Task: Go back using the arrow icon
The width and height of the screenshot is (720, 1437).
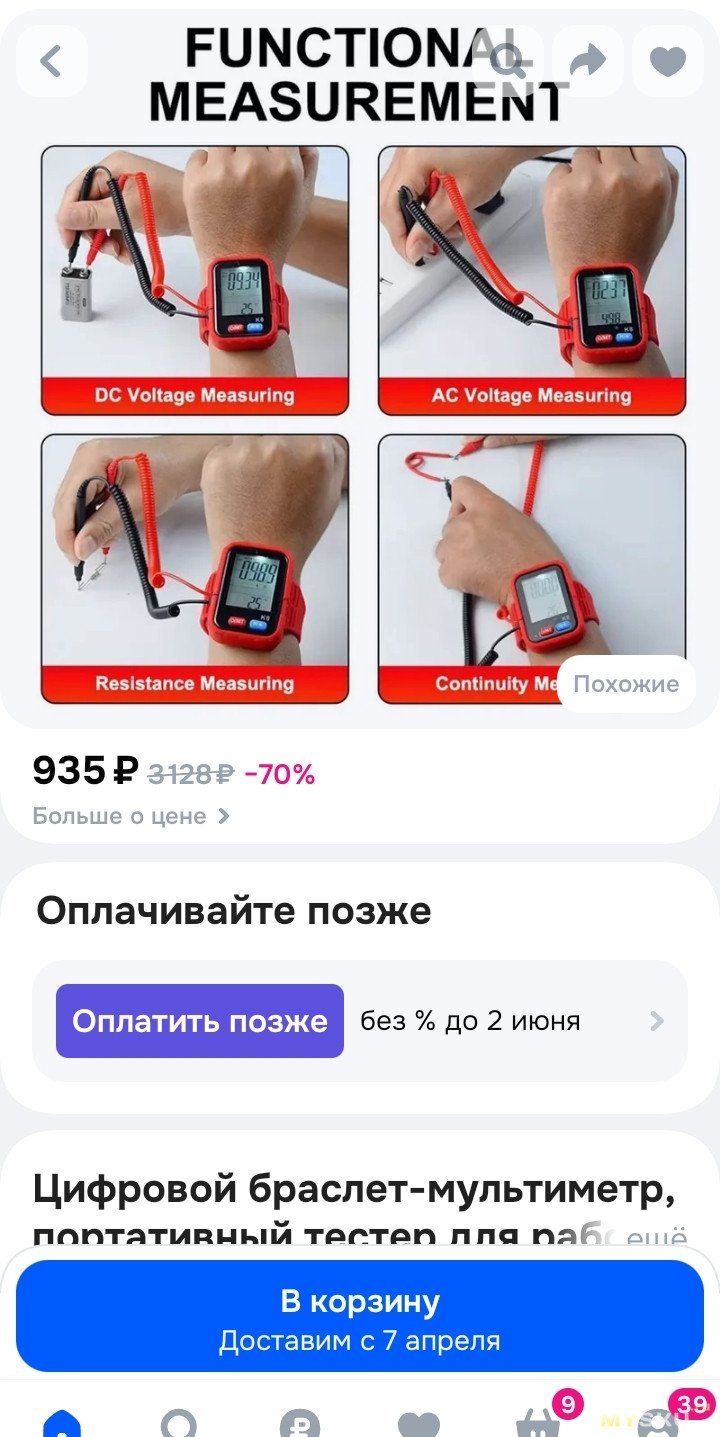Action: click(51, 61)
